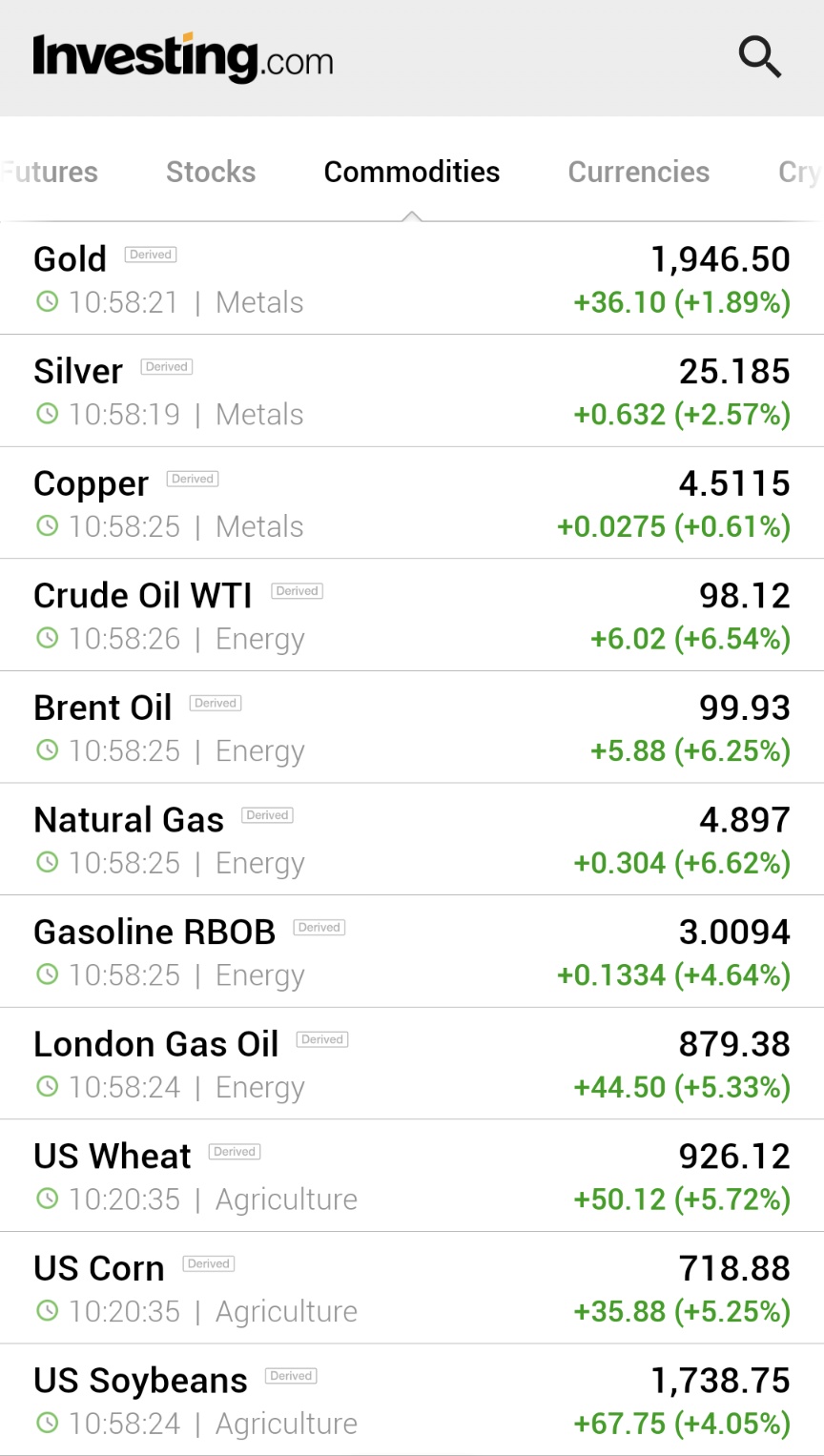This screenshot has width=824, height=1456.
Task: Tap the US Soybeans row
Action: point(140,1381)
